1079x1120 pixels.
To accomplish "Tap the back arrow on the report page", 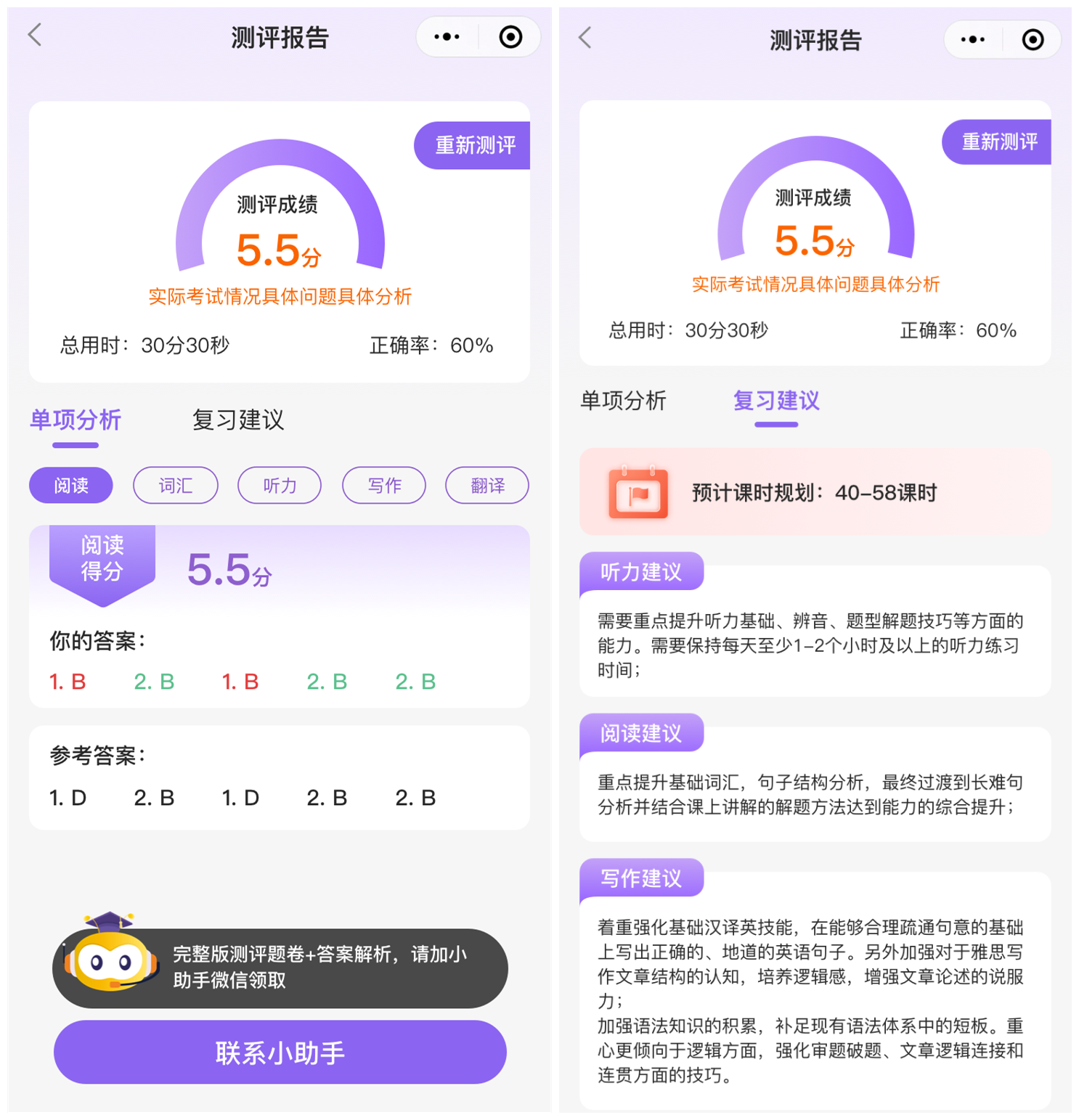I will (x=34, y=34).
